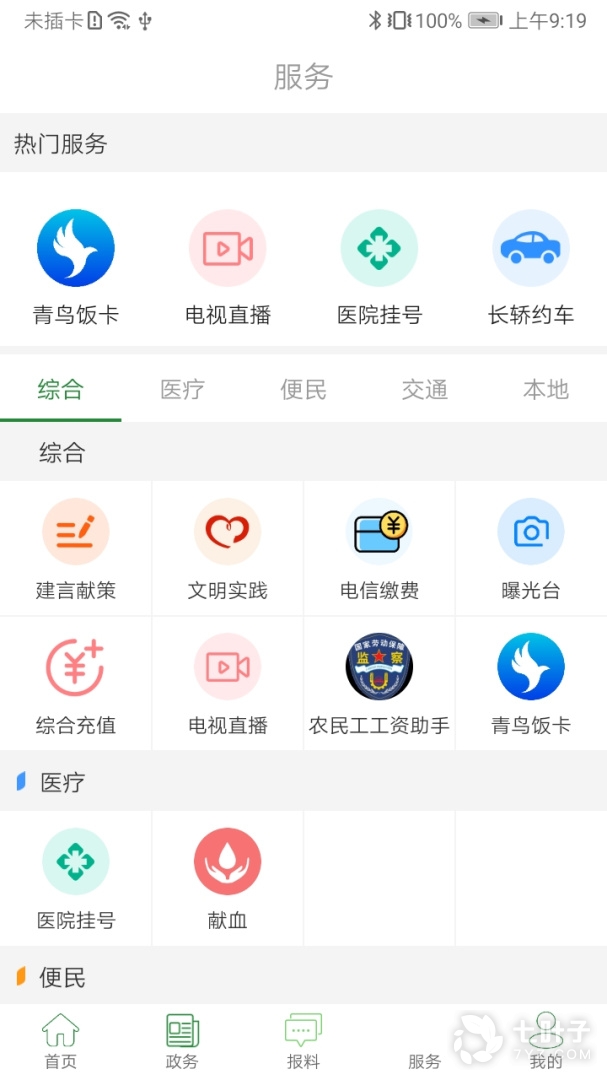
Task: Go to the 首页 tab
Action: [x=60, y=1041]
